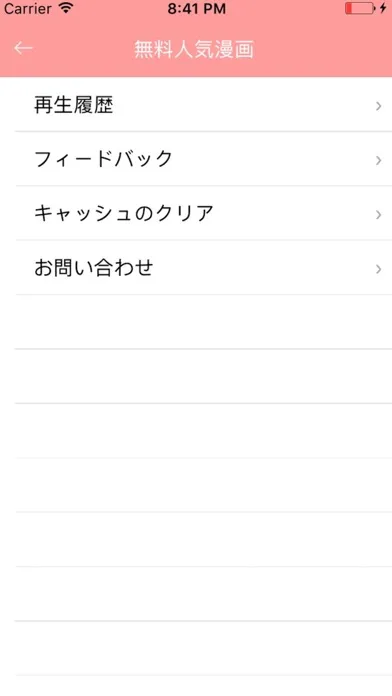Open お問い合わせ
Viewport: 392px width, 696px height.
pos(196,268)
